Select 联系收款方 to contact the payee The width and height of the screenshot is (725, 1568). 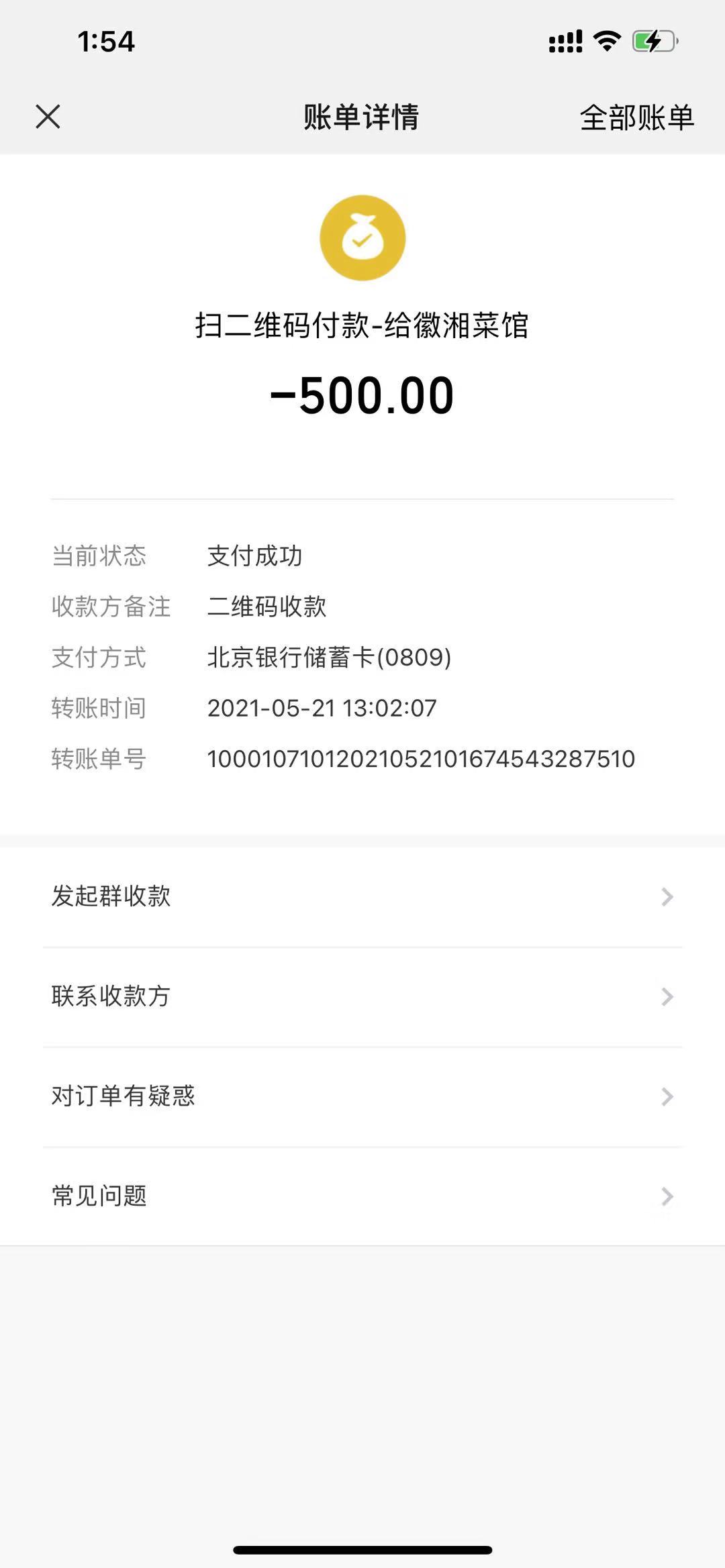[x=362, y=997]
